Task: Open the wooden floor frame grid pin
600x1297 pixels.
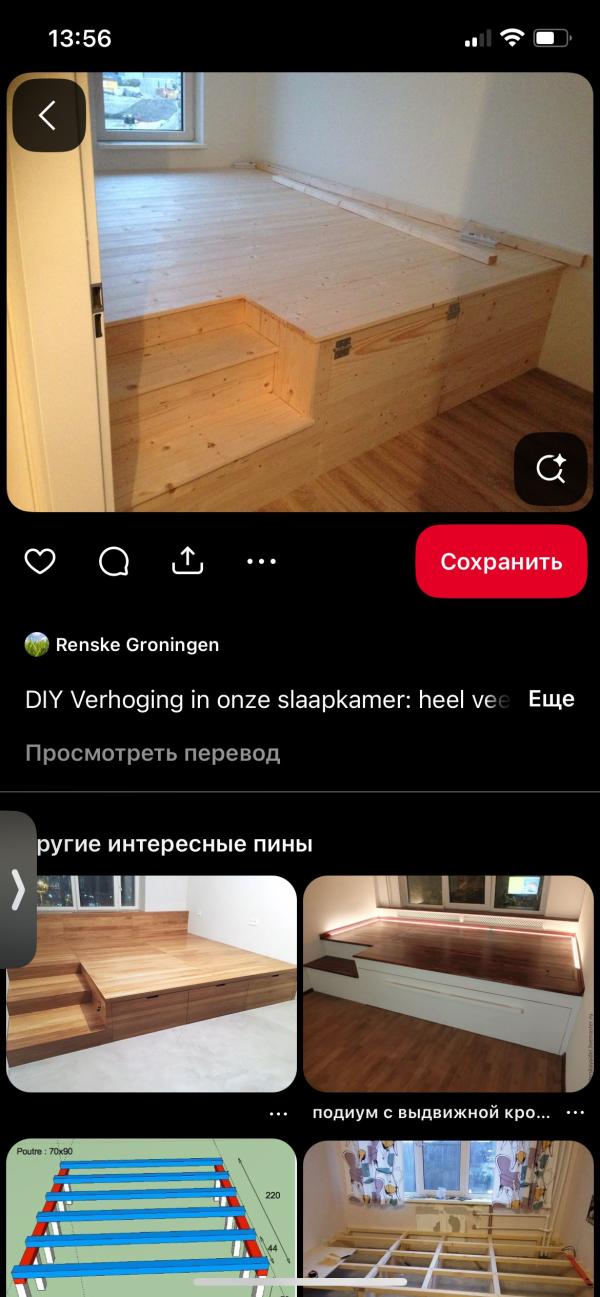Action: [x=448, y=1216]
